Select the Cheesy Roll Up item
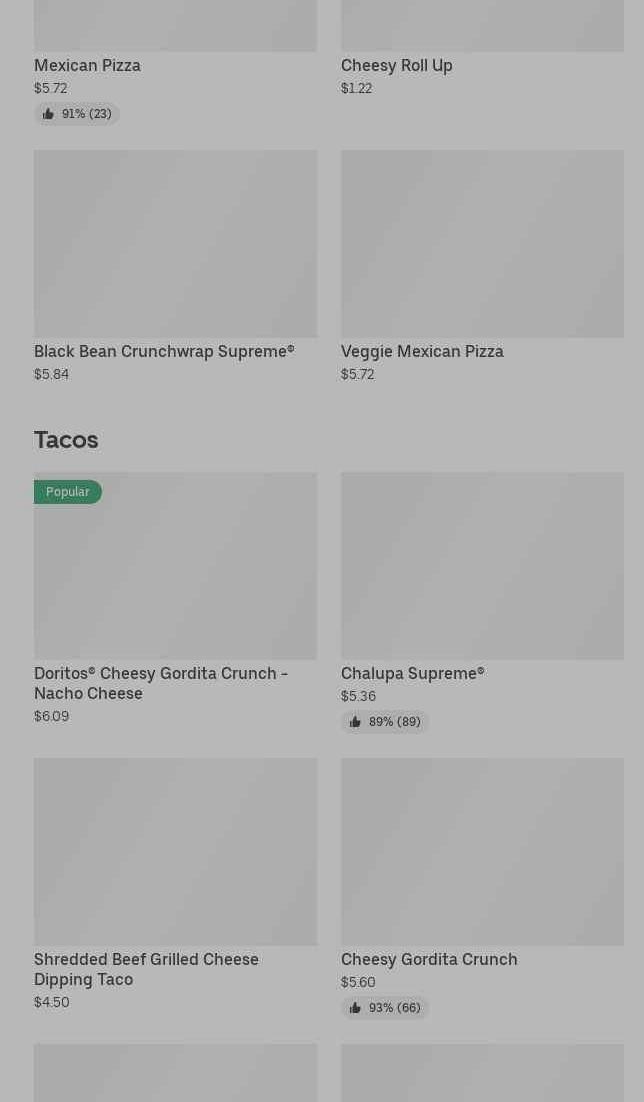Viewport: 644px width, 1102px height. [482, 49]
